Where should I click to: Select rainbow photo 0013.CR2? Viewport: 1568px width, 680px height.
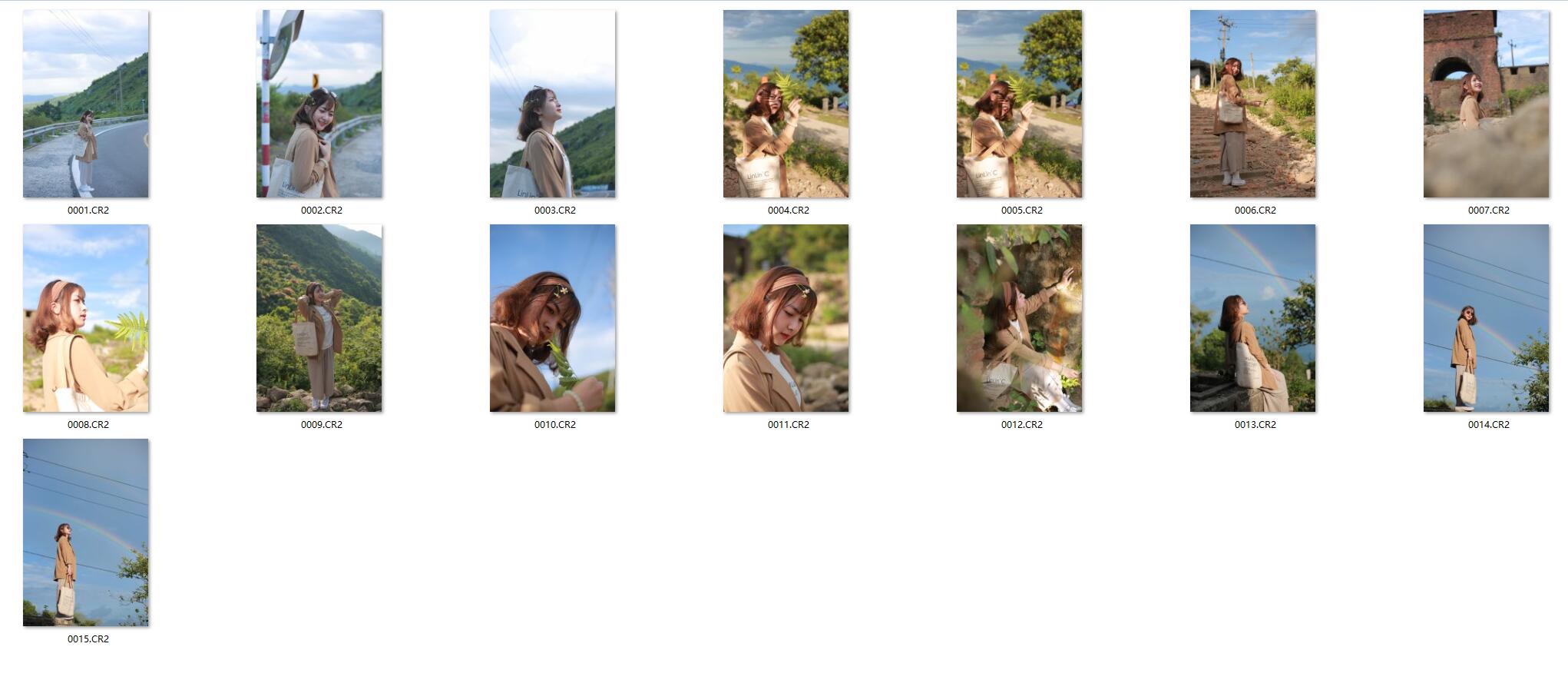click(x=1253, y=318)
